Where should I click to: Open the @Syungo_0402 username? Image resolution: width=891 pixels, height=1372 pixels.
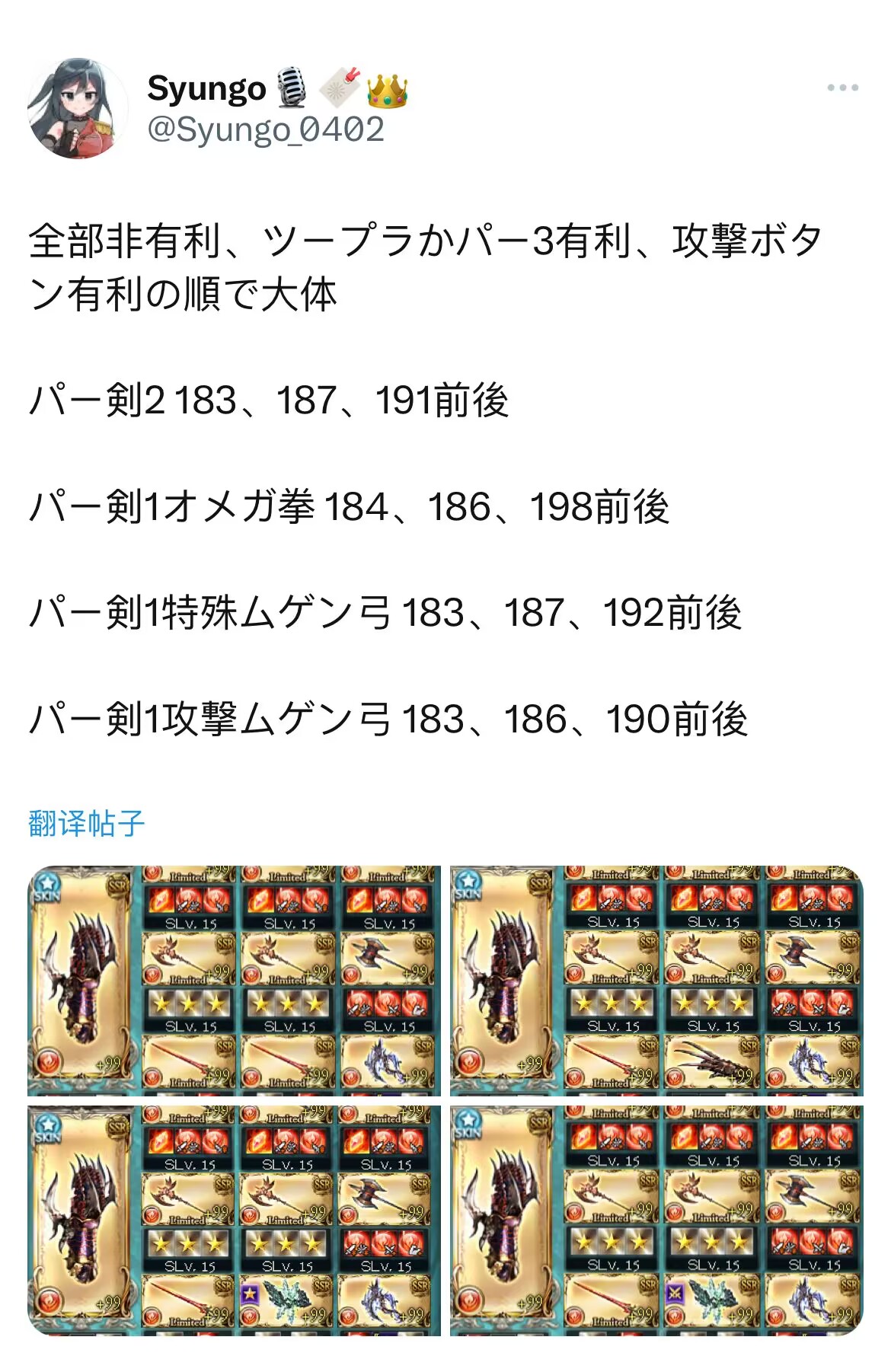click(x=265, y=129)
